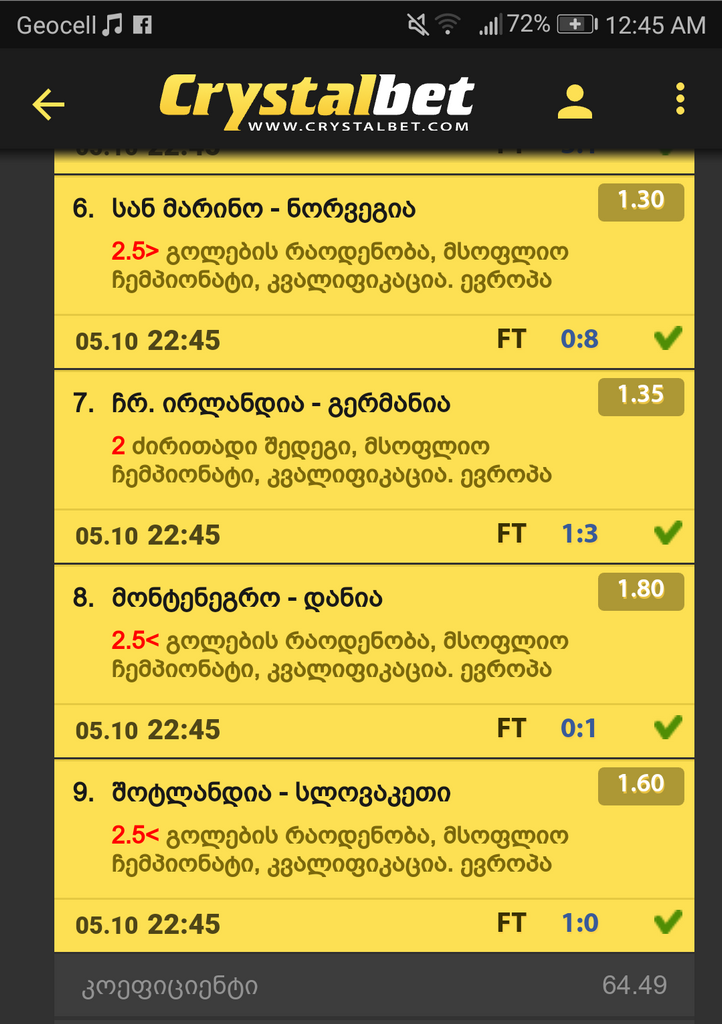Tap the total coefficient 64.49 row
722x1024 pixels.
coord(360,986)
